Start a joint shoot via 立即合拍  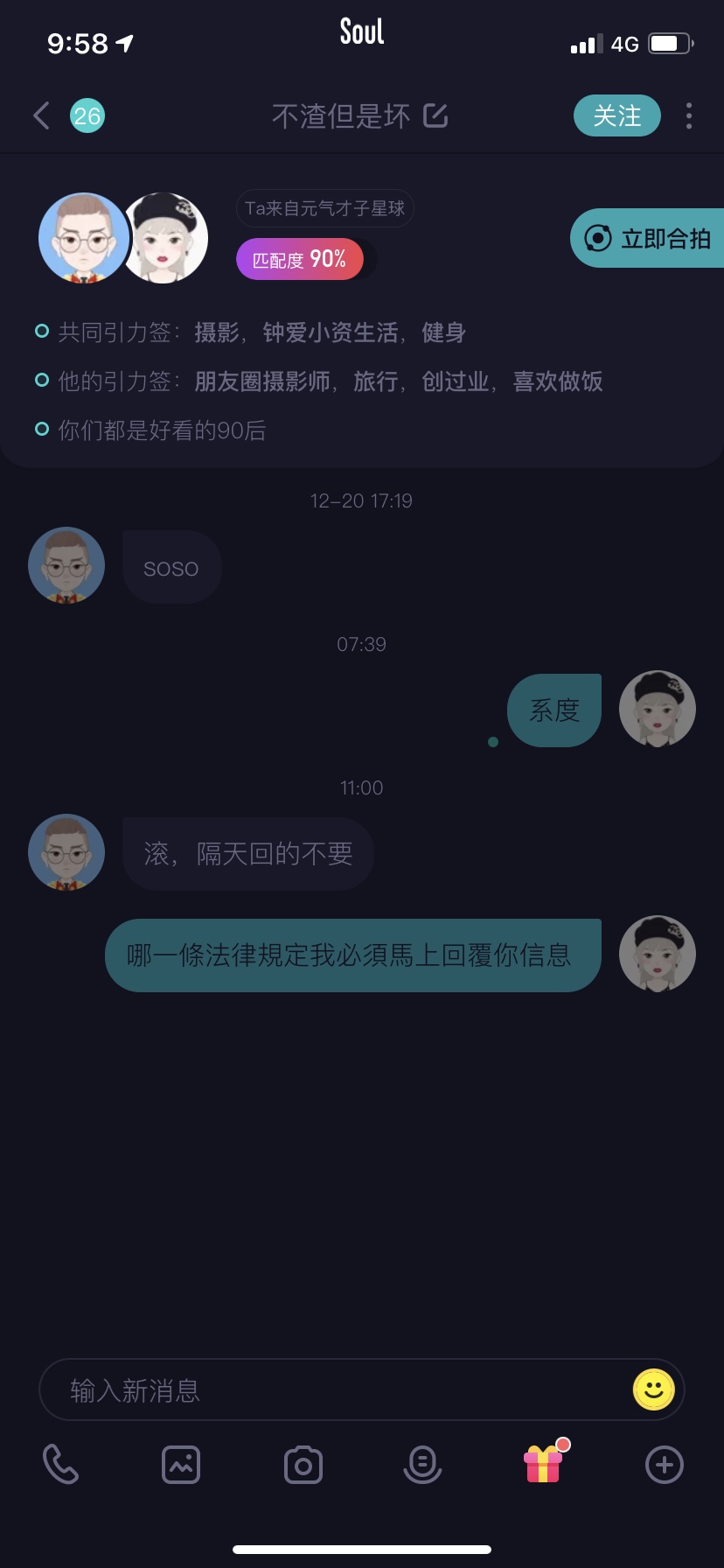point(647,238)
